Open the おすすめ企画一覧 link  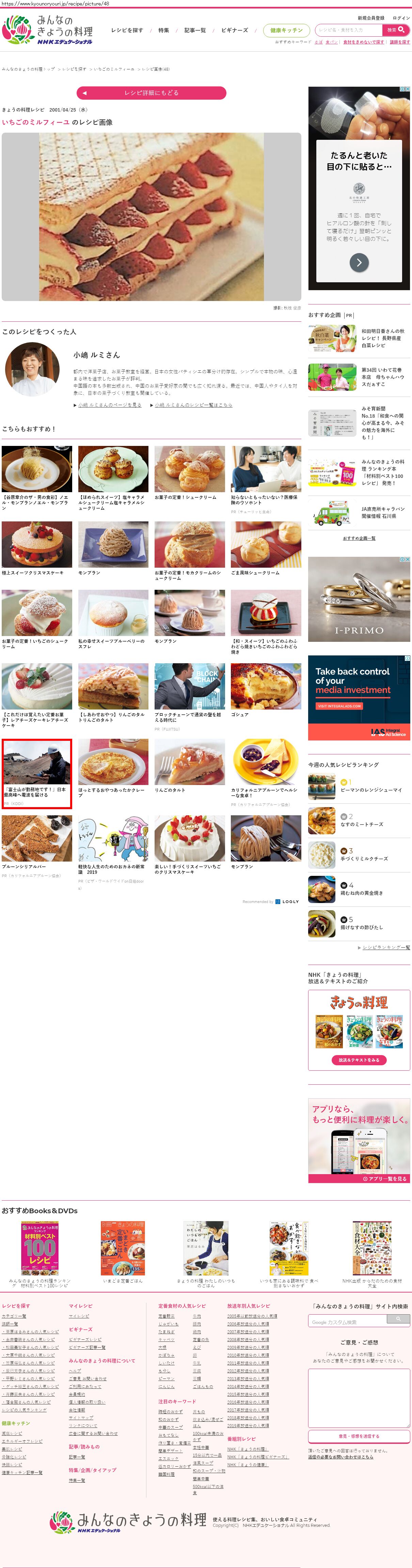[x=359, y=538]
